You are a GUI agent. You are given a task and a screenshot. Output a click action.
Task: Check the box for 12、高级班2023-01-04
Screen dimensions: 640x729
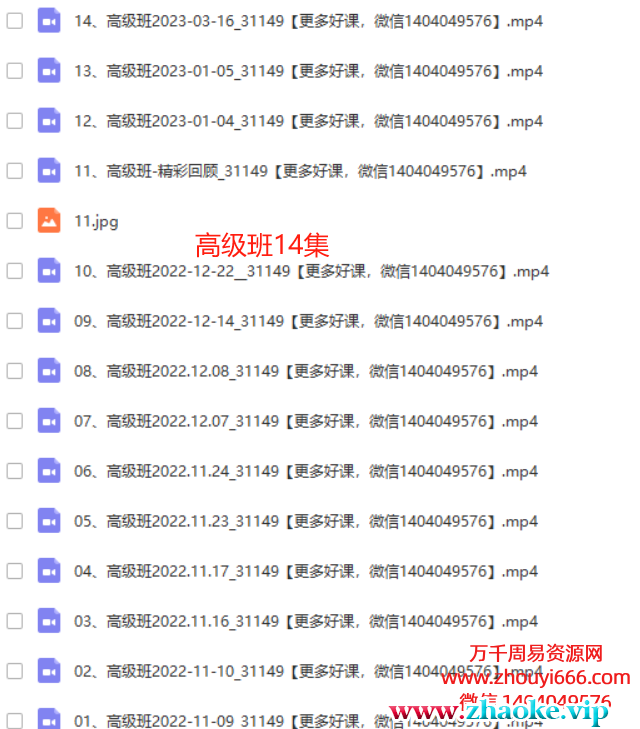click(14, 121)
